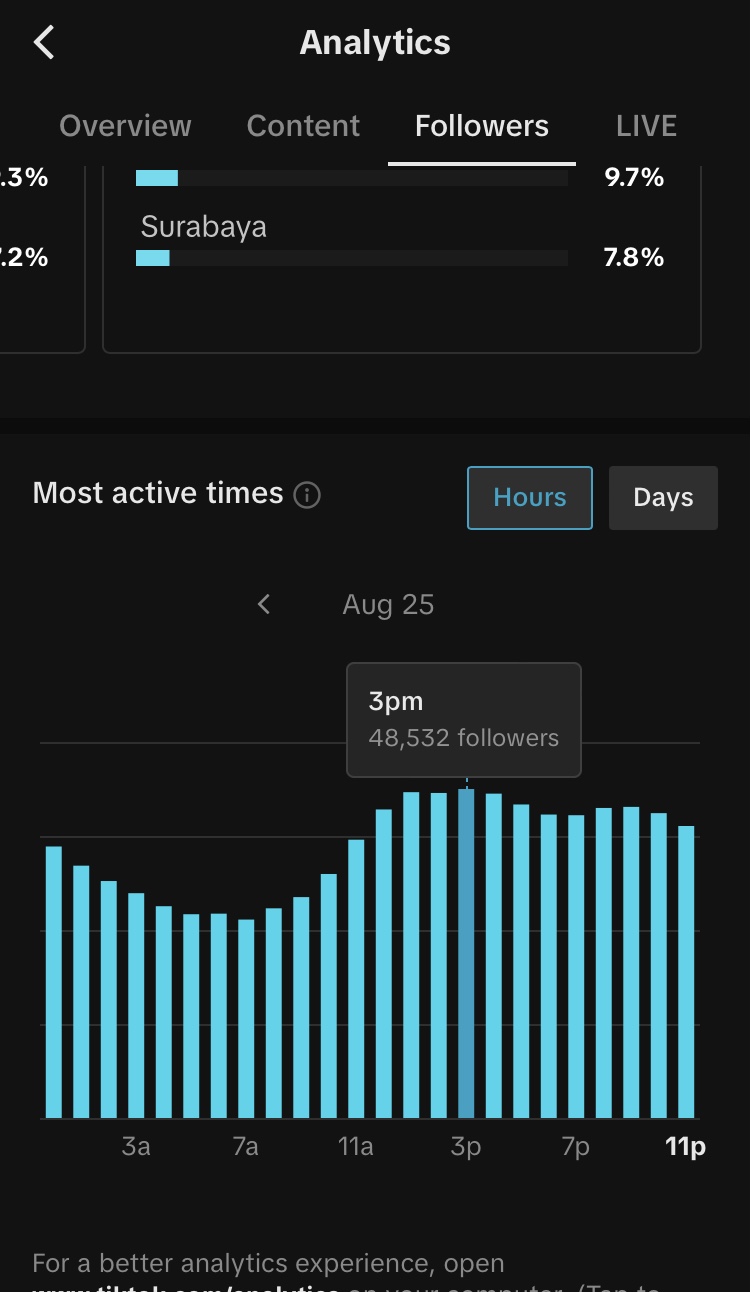The height and width of the screenshot is (1292, 750).
Task: Switch active times to Days
Action: coord(663,498)
